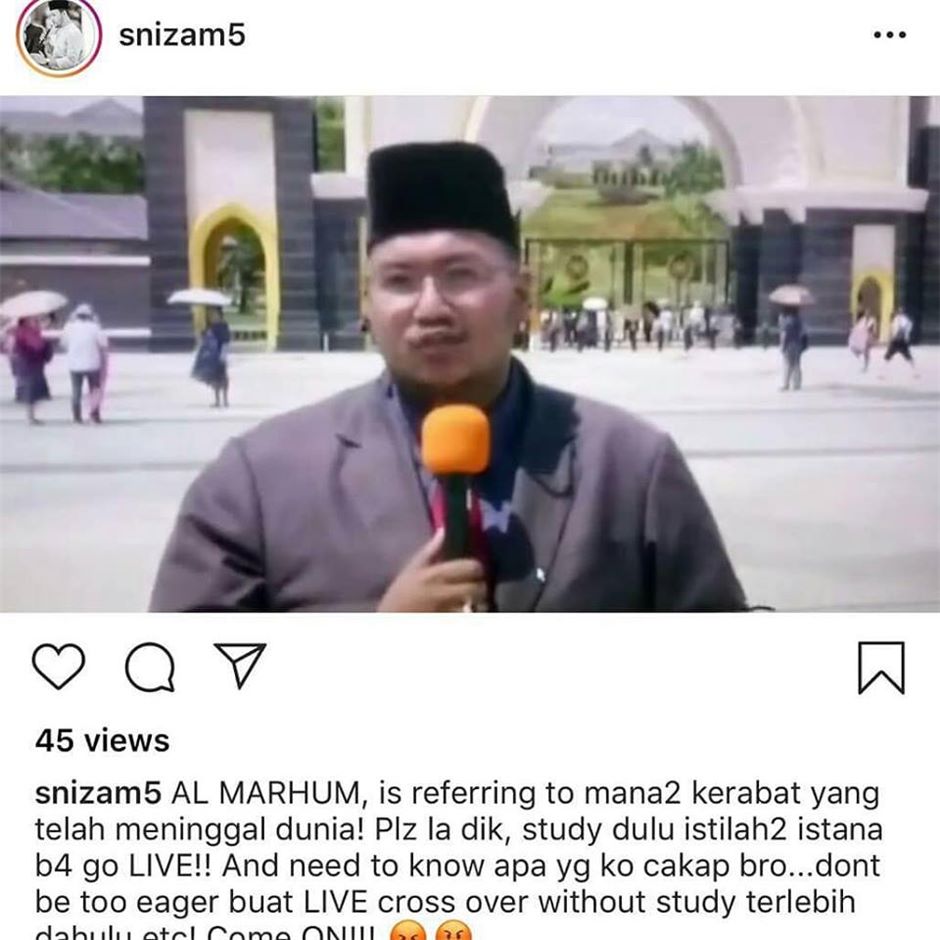Like snizam5's video post
This screenshot has width=940, height=940.
click(x=59, y=667)
